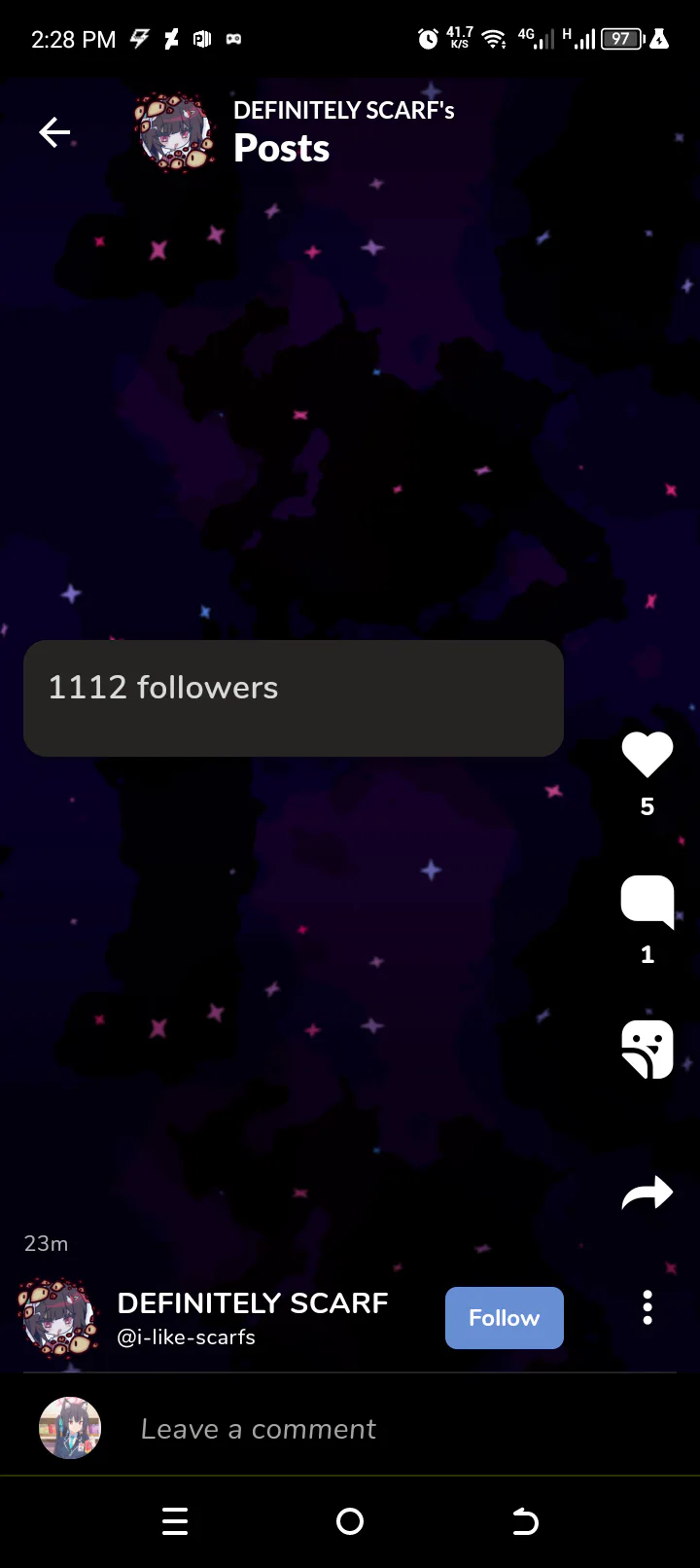Go back using the top arrow

[54, 132]
